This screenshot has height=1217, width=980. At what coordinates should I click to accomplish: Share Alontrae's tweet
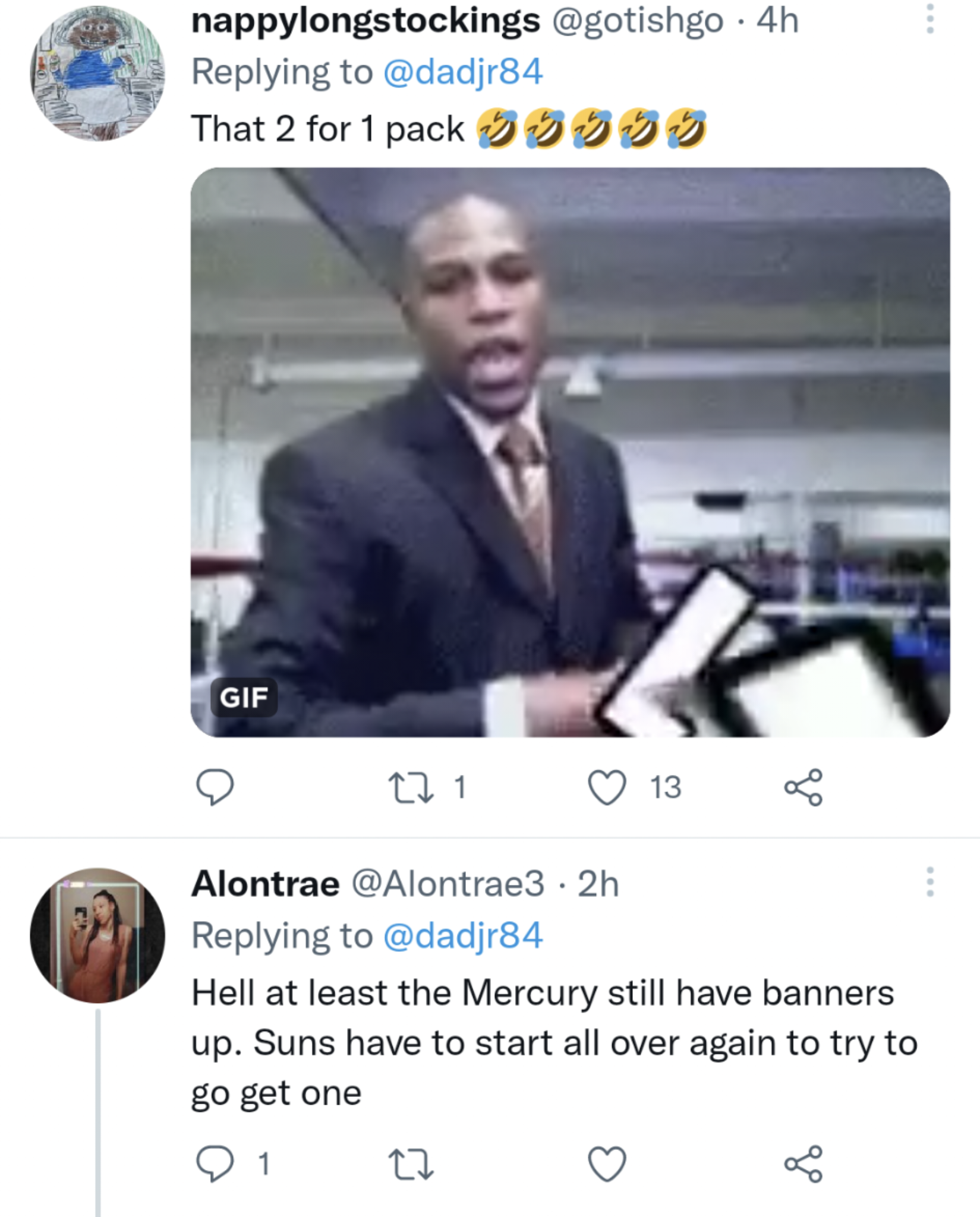803,1164
